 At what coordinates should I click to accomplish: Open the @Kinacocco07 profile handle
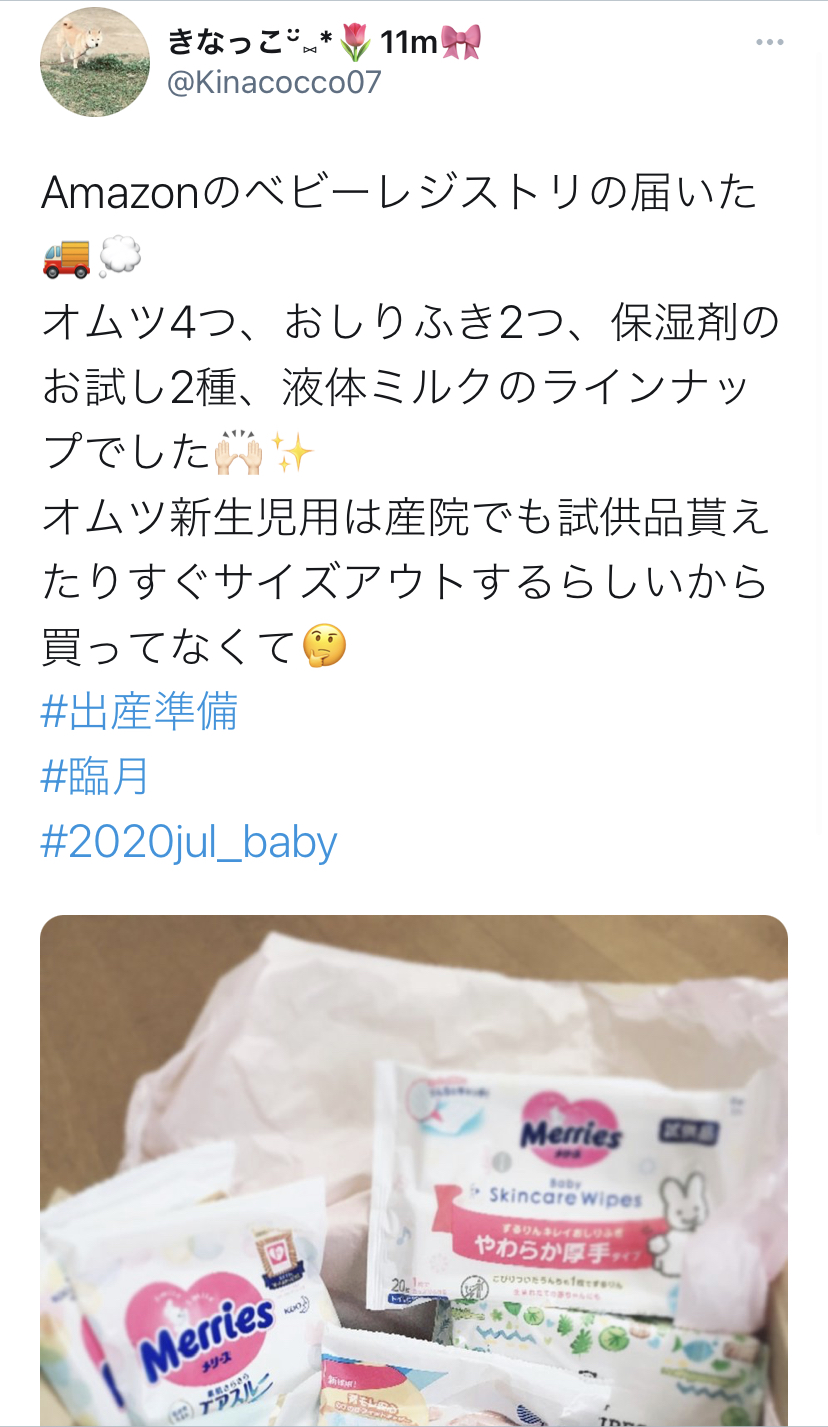(x=274, y=82)
